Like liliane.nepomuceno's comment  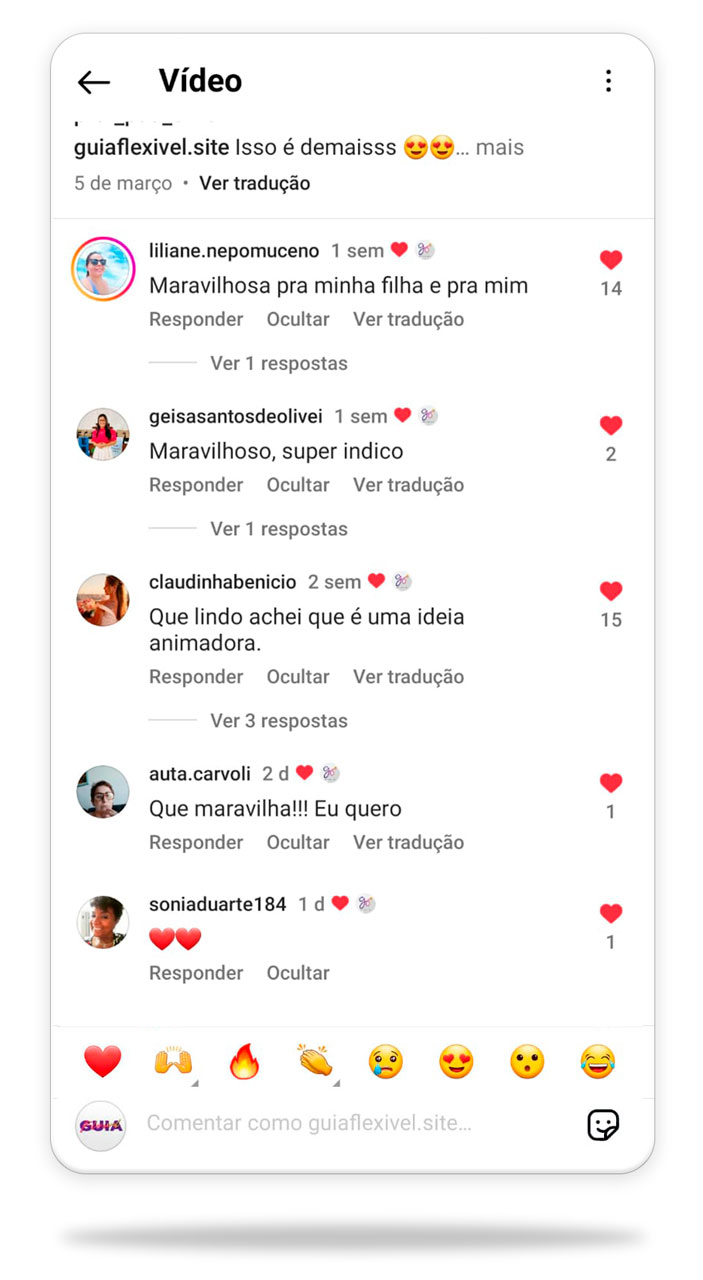(x=611, y=260)
